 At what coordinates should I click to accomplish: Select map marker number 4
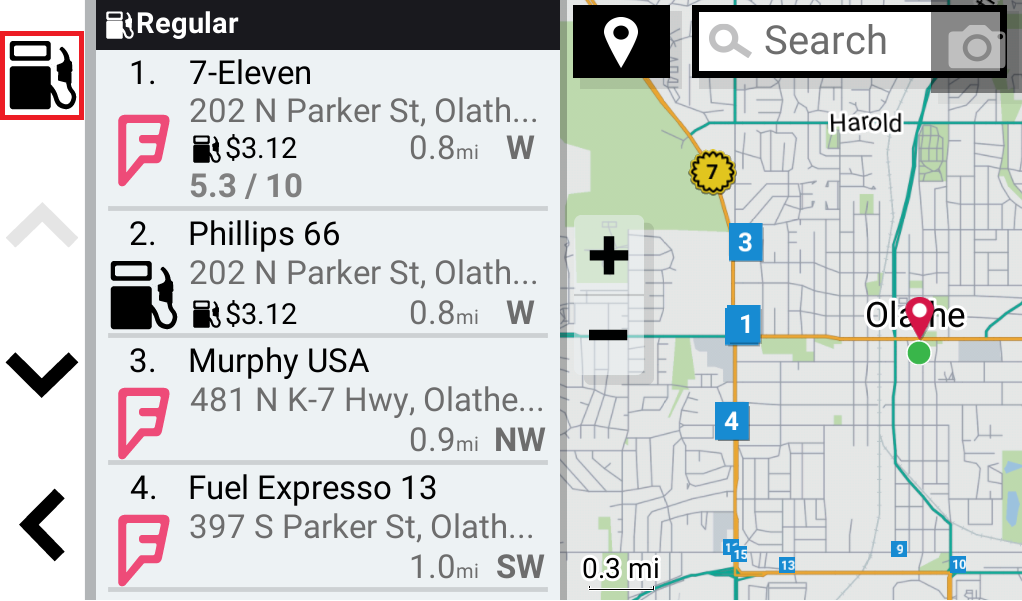(x=732, y=421)
